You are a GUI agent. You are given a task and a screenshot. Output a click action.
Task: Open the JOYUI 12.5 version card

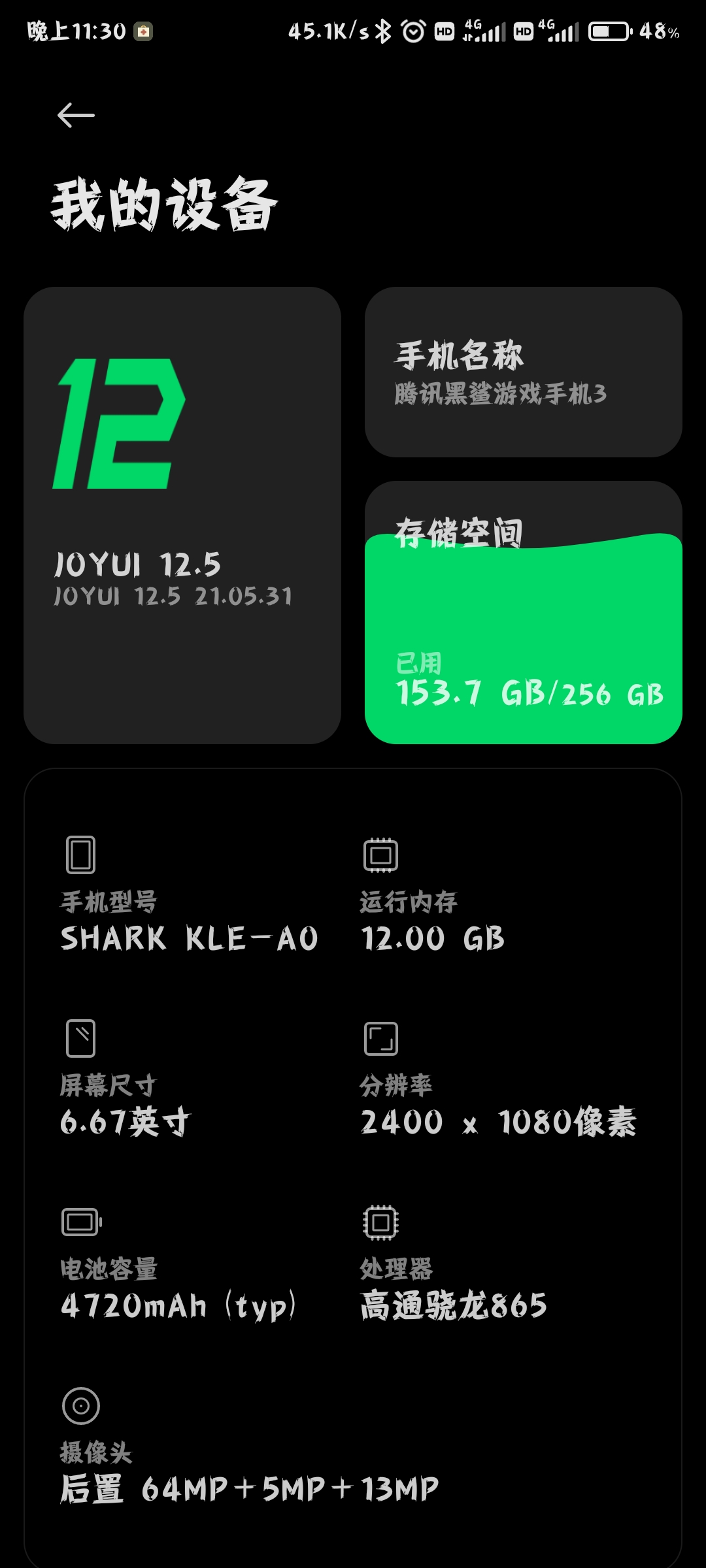click(x=182, y=515)
